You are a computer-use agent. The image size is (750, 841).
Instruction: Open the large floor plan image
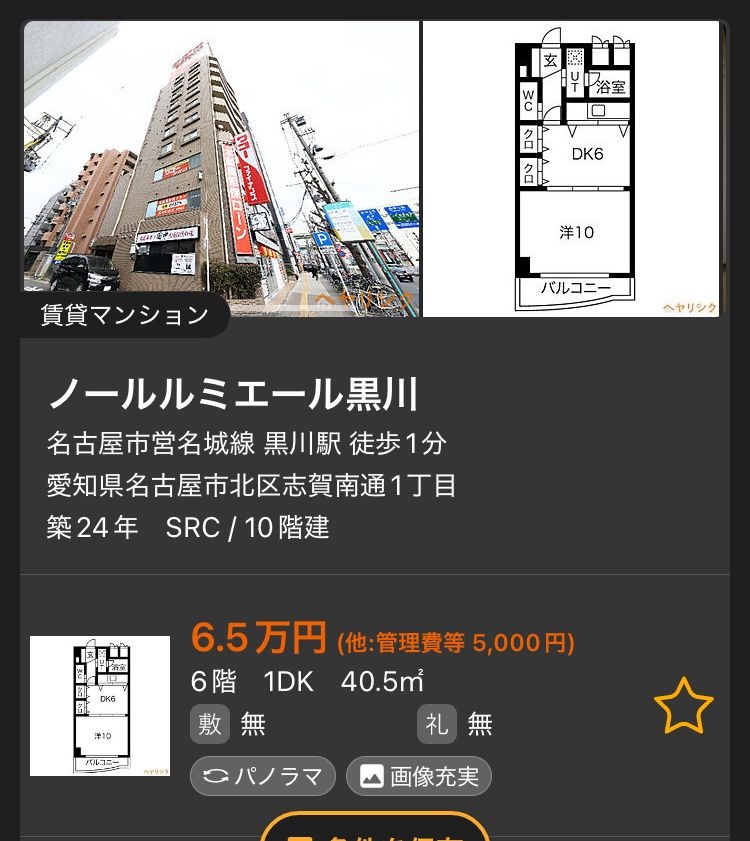click(x=571, y=168)
